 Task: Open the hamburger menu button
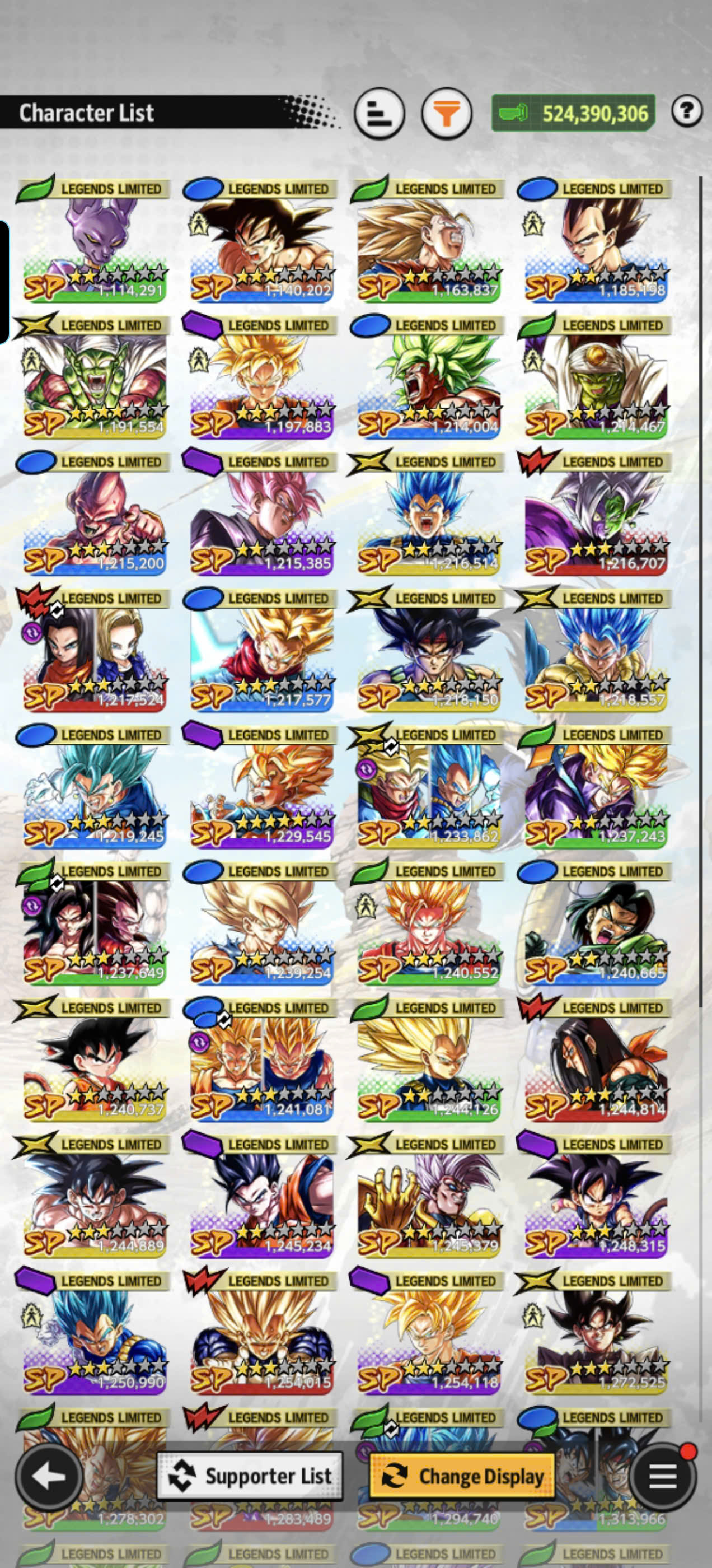click(x=663, y=1476)
